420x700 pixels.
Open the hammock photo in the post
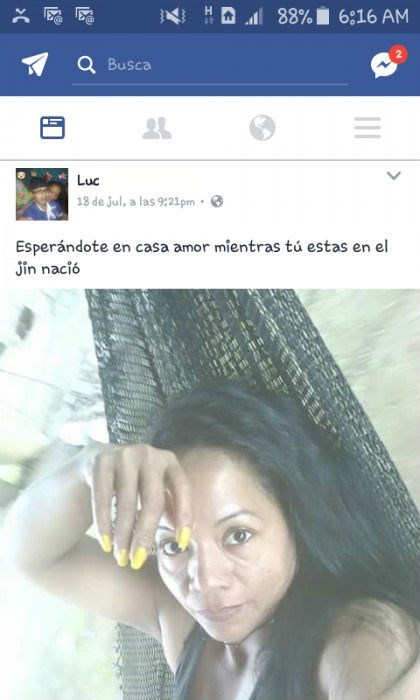(210, 494)
